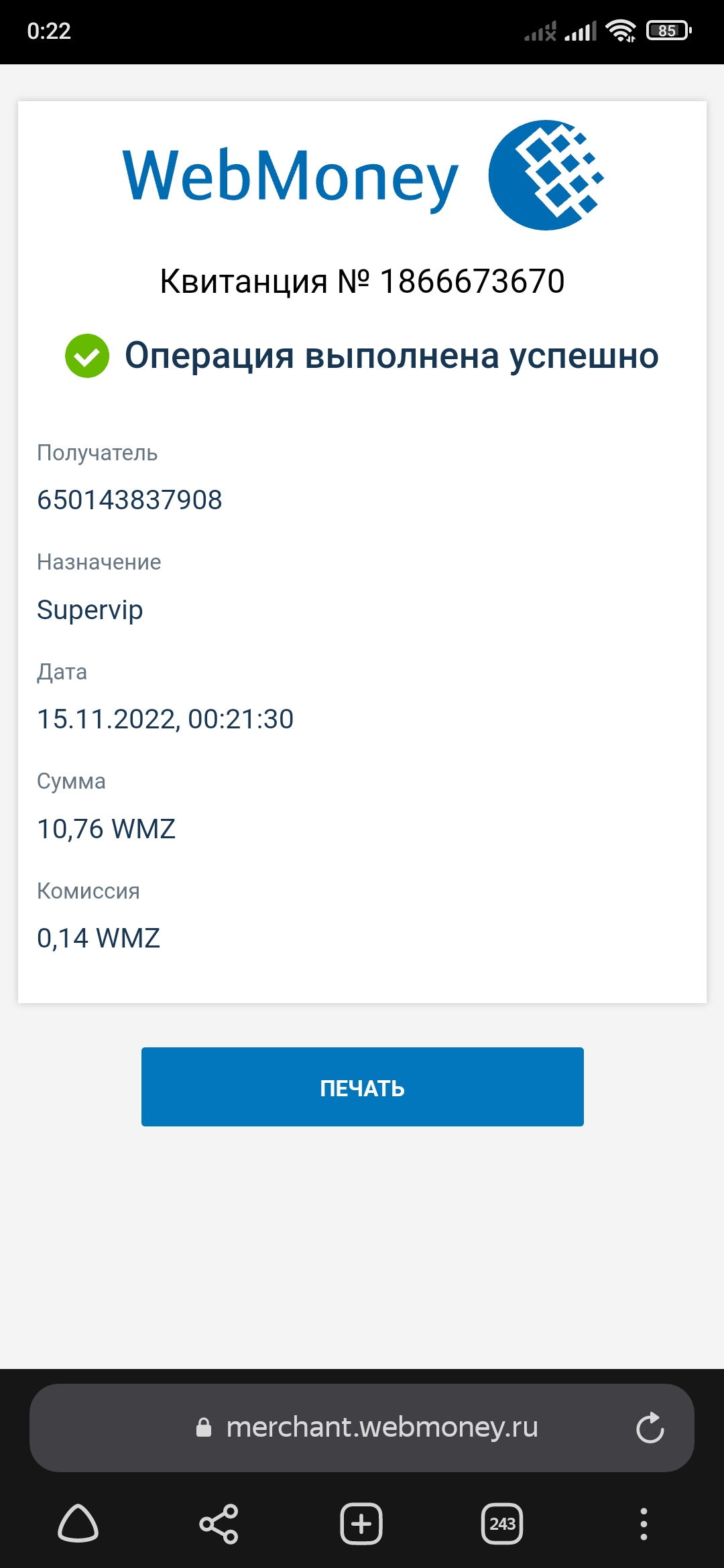724x1568 pixels.
Task: Show the 243 open tabs
Action: 502,1524
